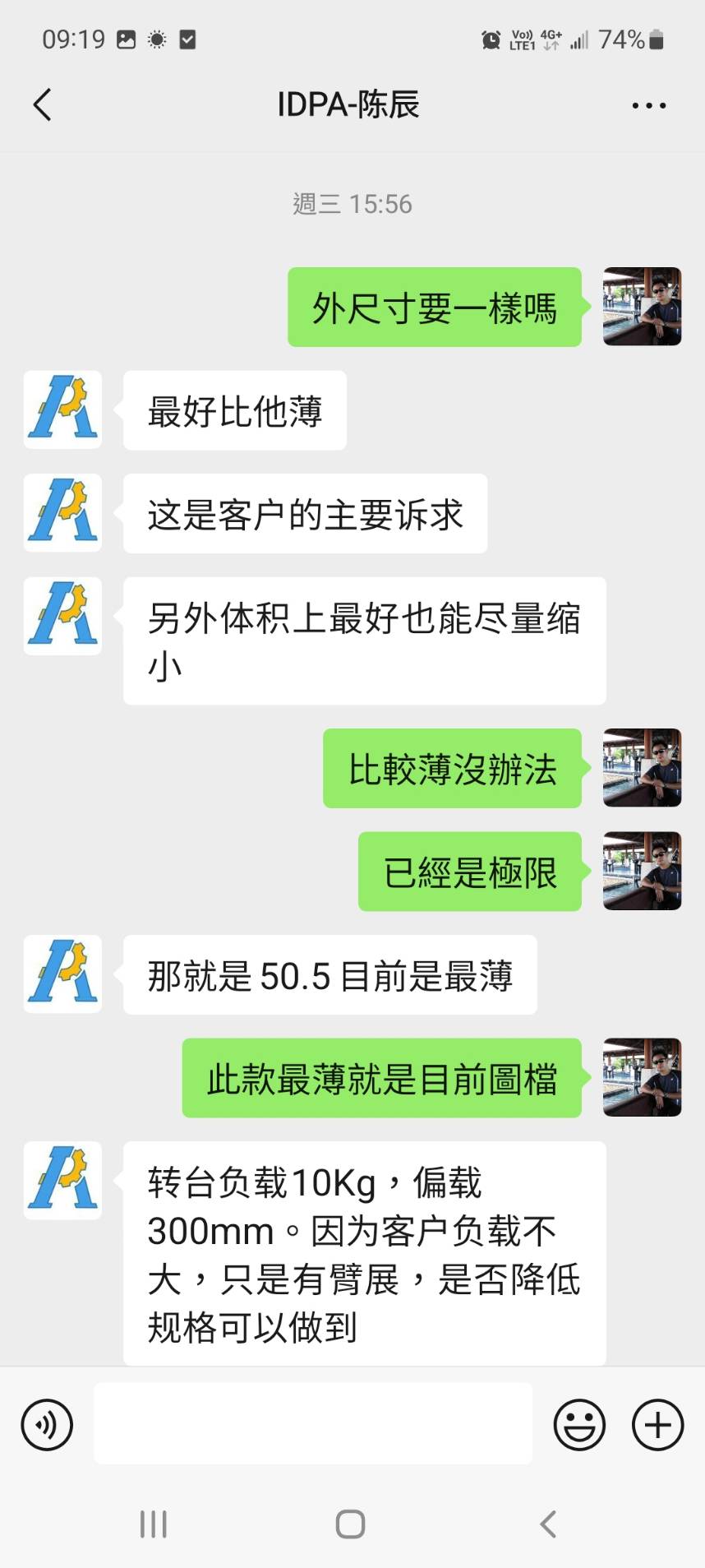Go back from the IDPA-陈辰 chat
This screenshot has width=705, height=1568.
[x=43, y=105]
